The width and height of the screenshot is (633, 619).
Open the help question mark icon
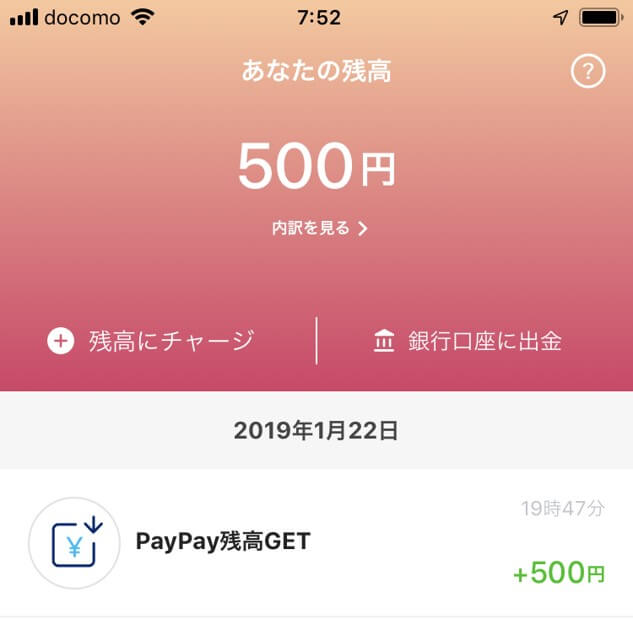point(588,72)
